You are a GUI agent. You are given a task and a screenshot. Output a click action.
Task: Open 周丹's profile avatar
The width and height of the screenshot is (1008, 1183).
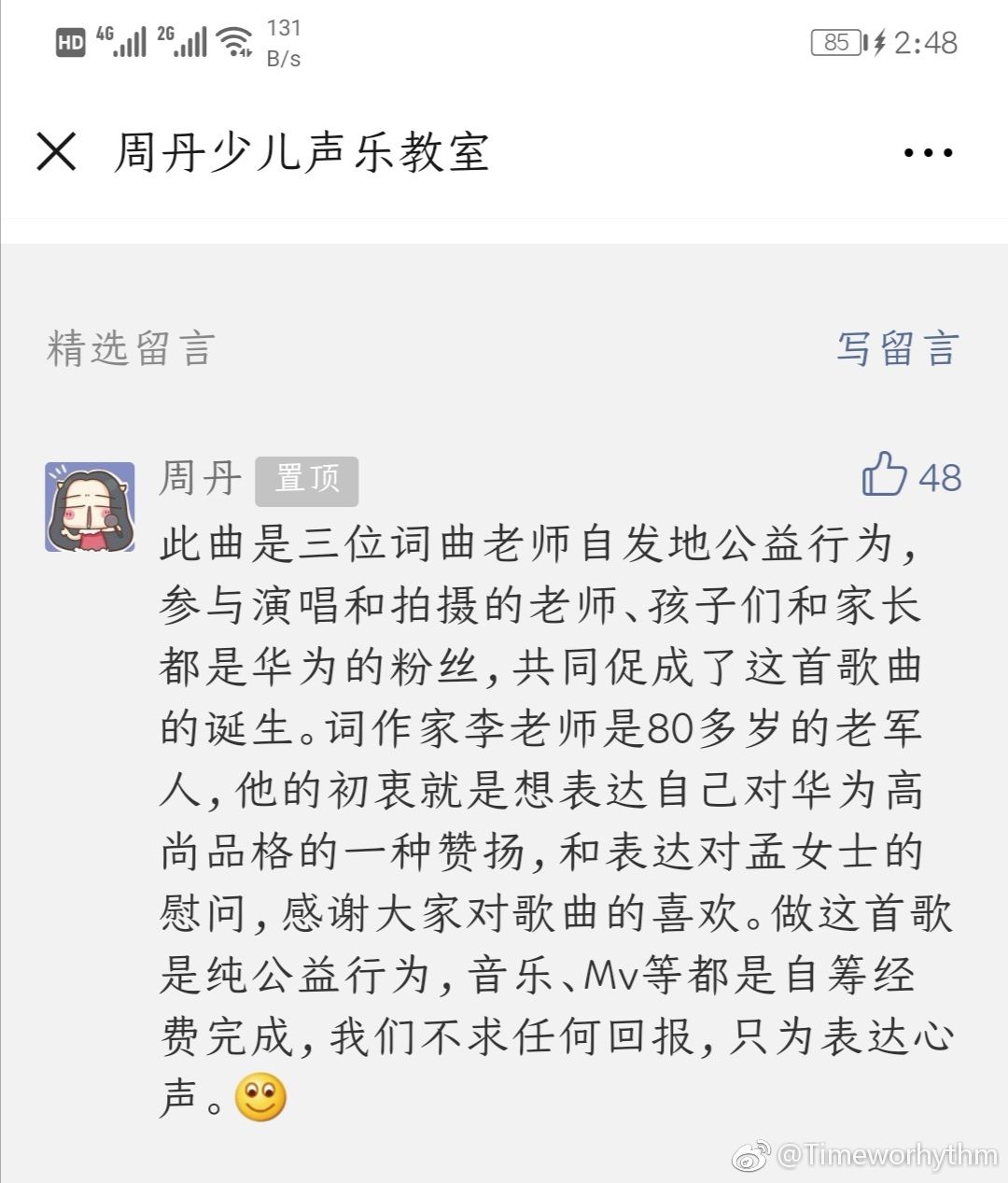point(90,507)
